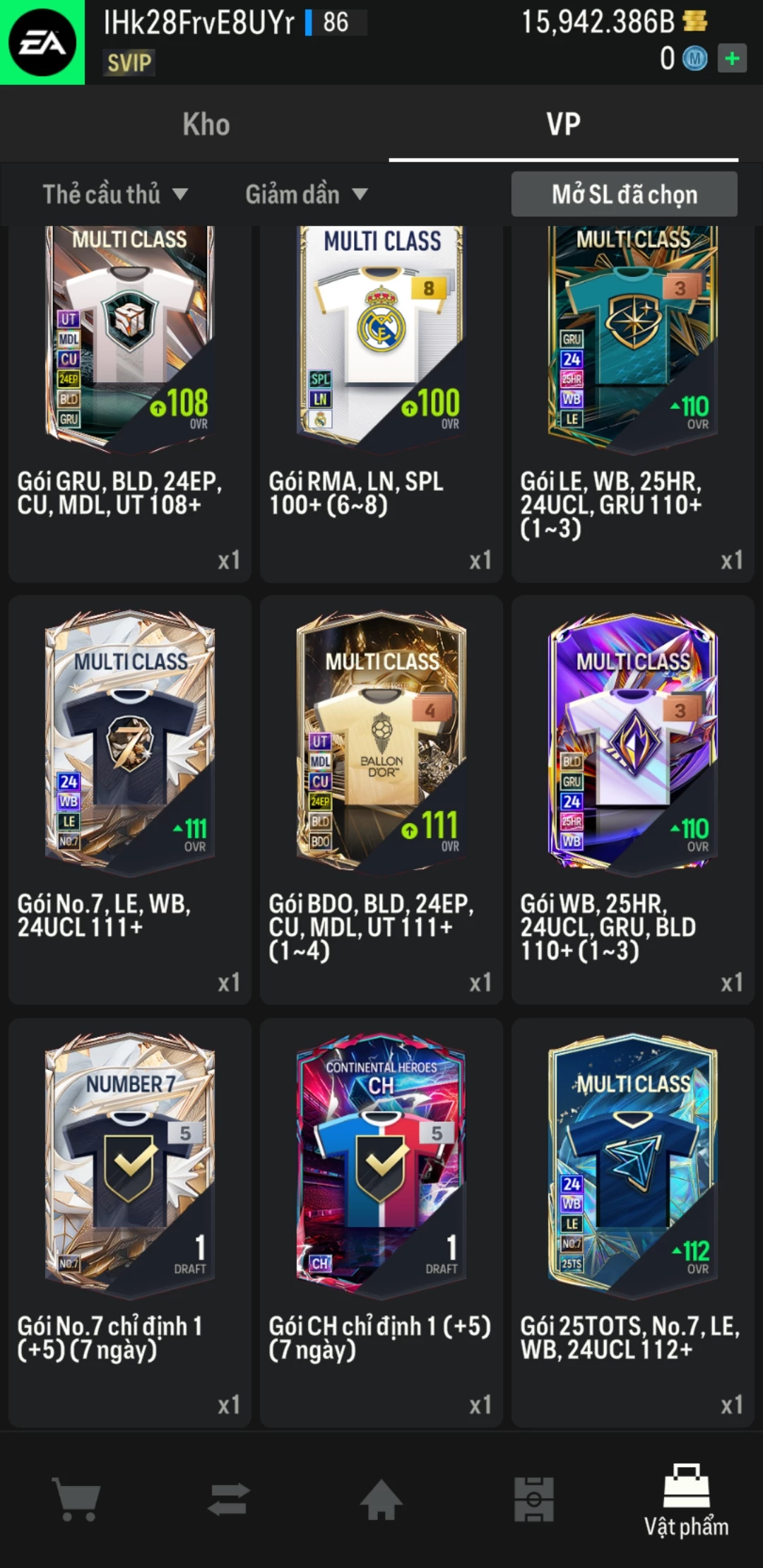
Task: Tap the green plus to add points
Action: 732,59
